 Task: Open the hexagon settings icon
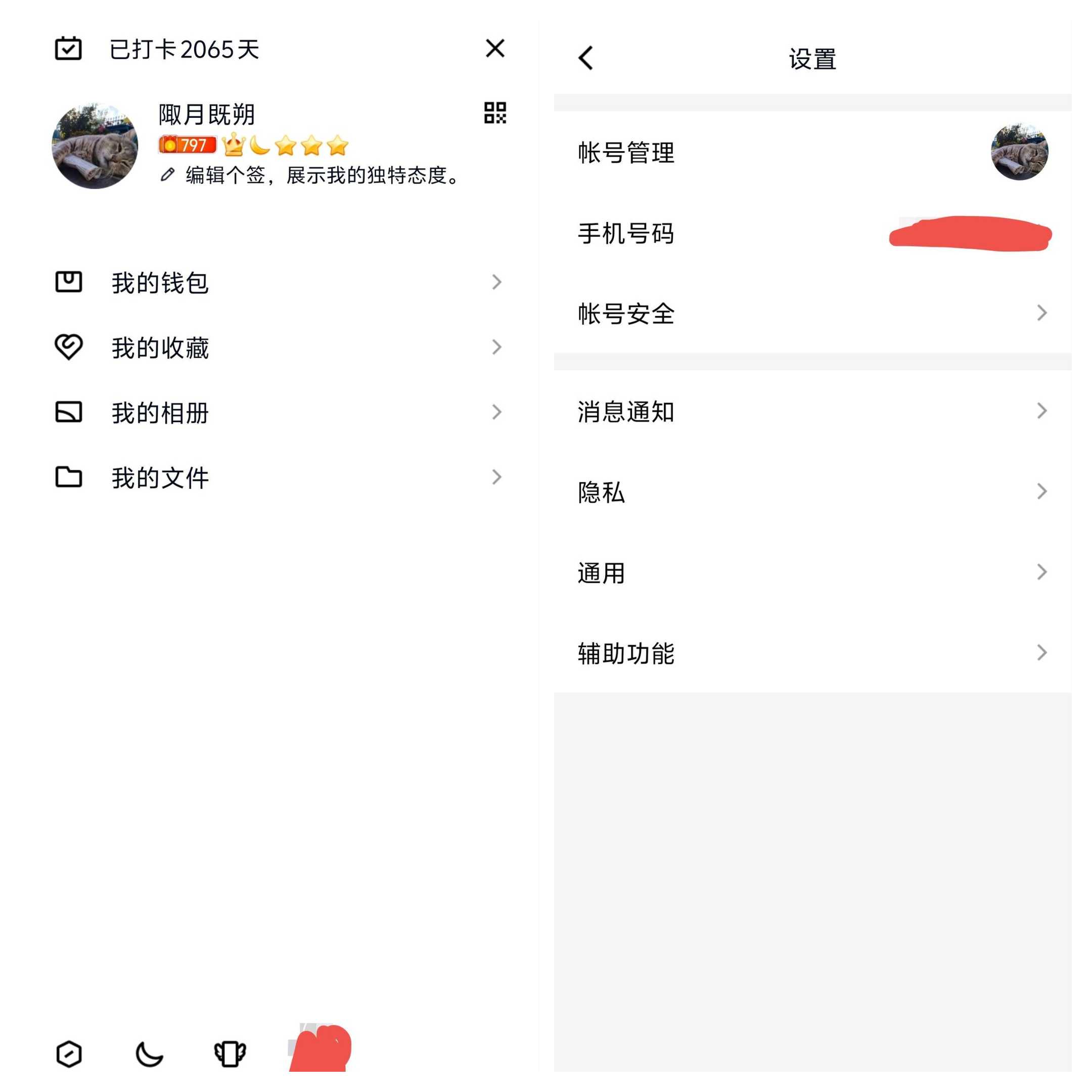pos(69,1054)
